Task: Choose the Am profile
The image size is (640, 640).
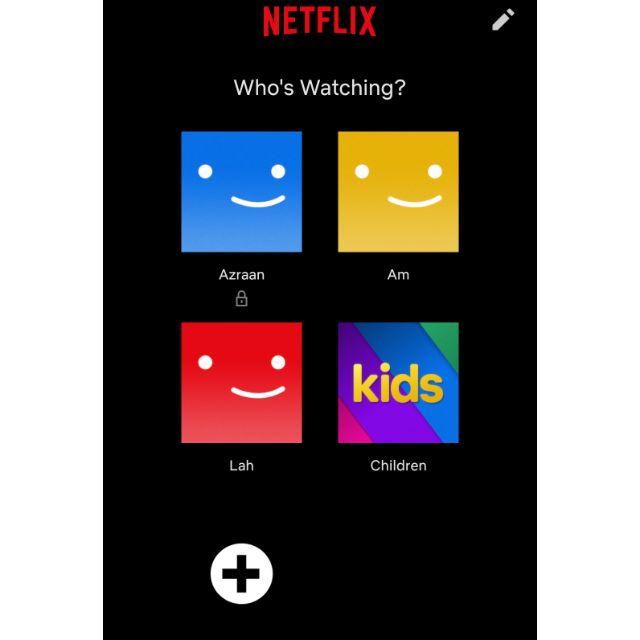Action: [398, 191]
